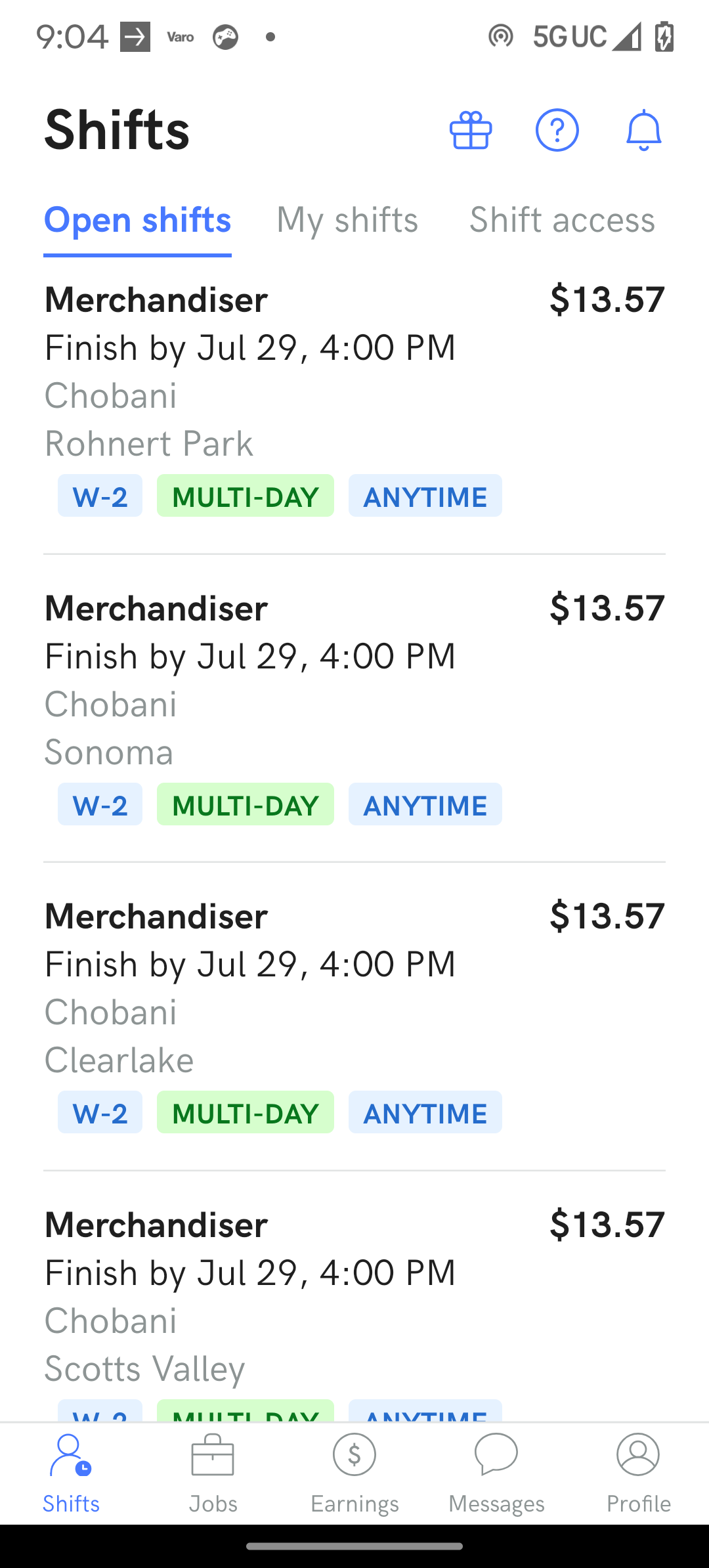
Task: Switch to the My shifts tab
Action: 347,220
